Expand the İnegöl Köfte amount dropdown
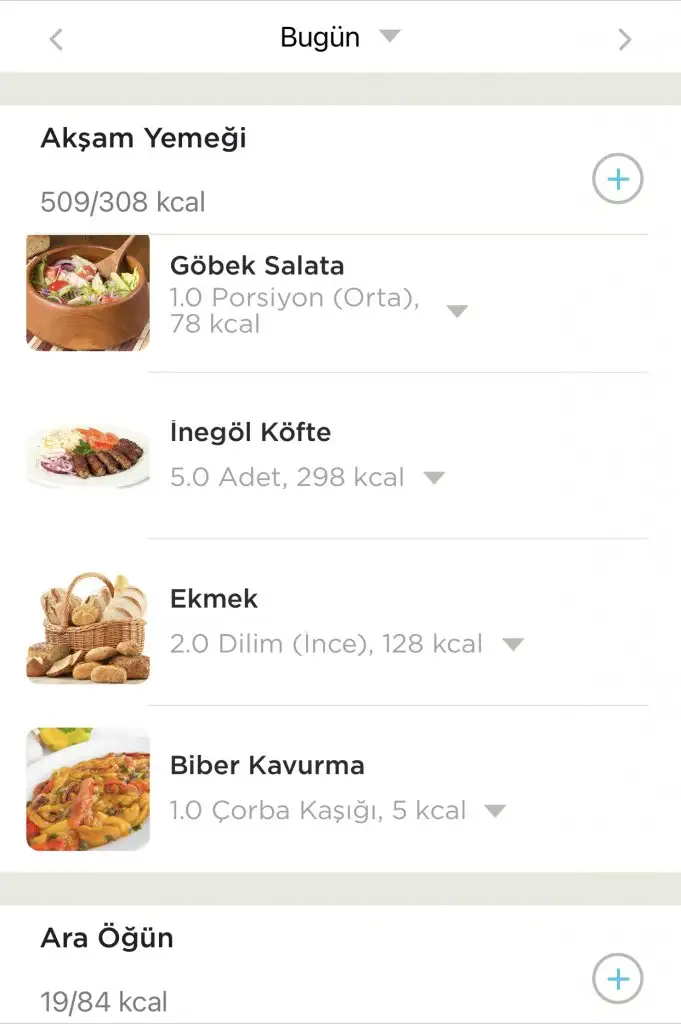The image size is (681, 1024). pos(434,478)
